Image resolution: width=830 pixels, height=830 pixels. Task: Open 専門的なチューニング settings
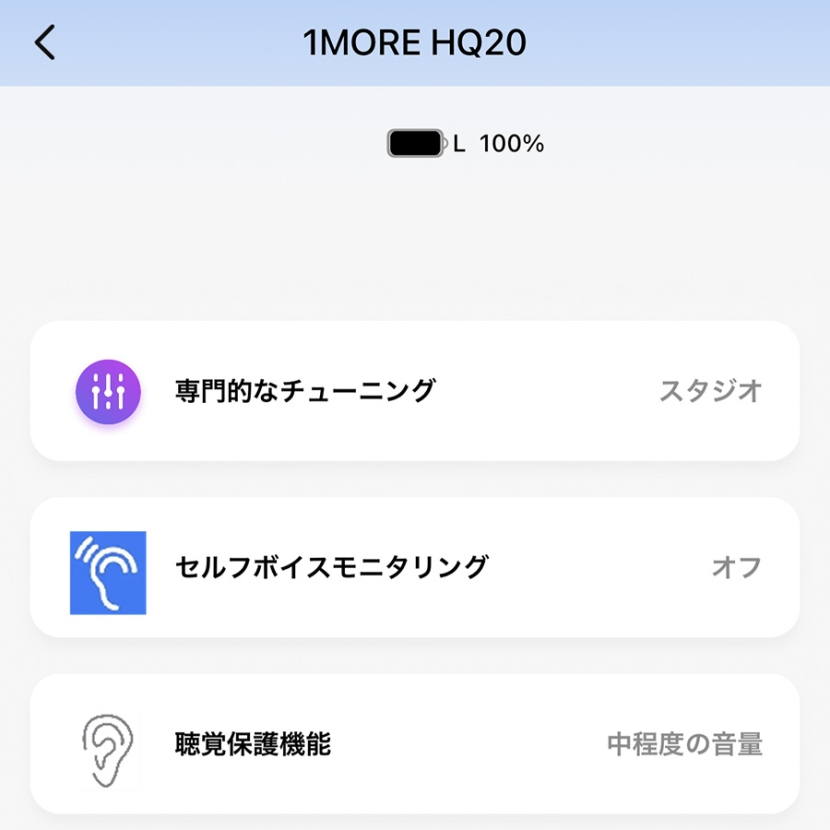coord(414,390)
